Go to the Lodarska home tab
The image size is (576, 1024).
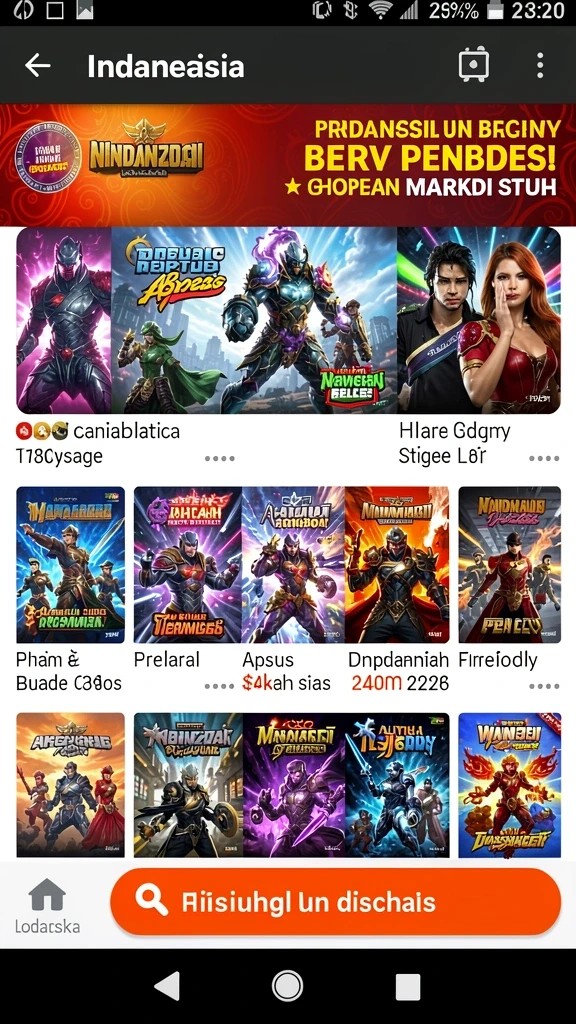(47, 905)
